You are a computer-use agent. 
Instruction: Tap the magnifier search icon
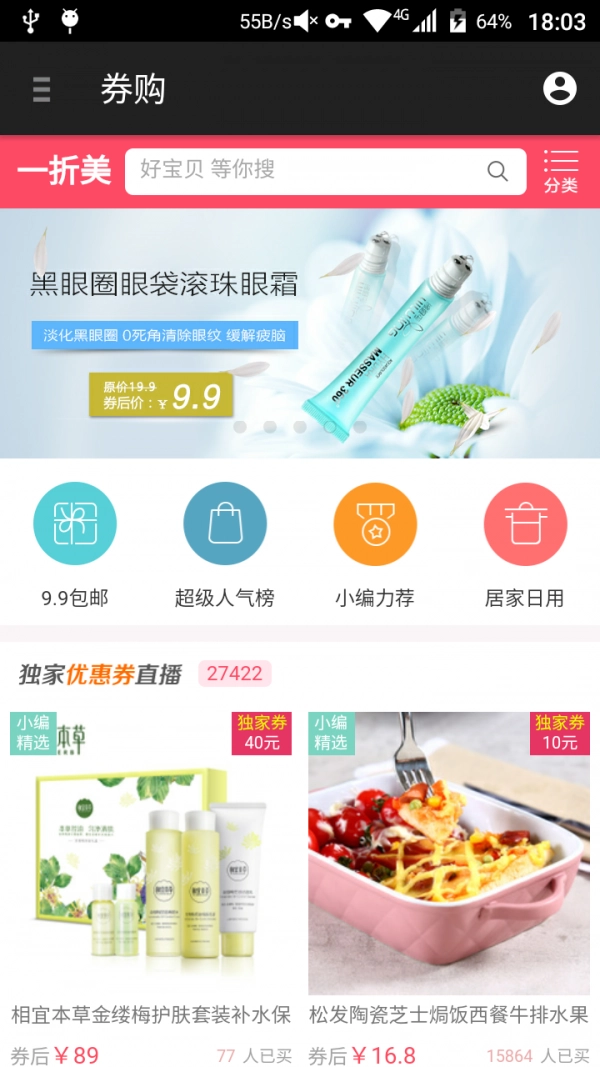(x=497, y=171)
